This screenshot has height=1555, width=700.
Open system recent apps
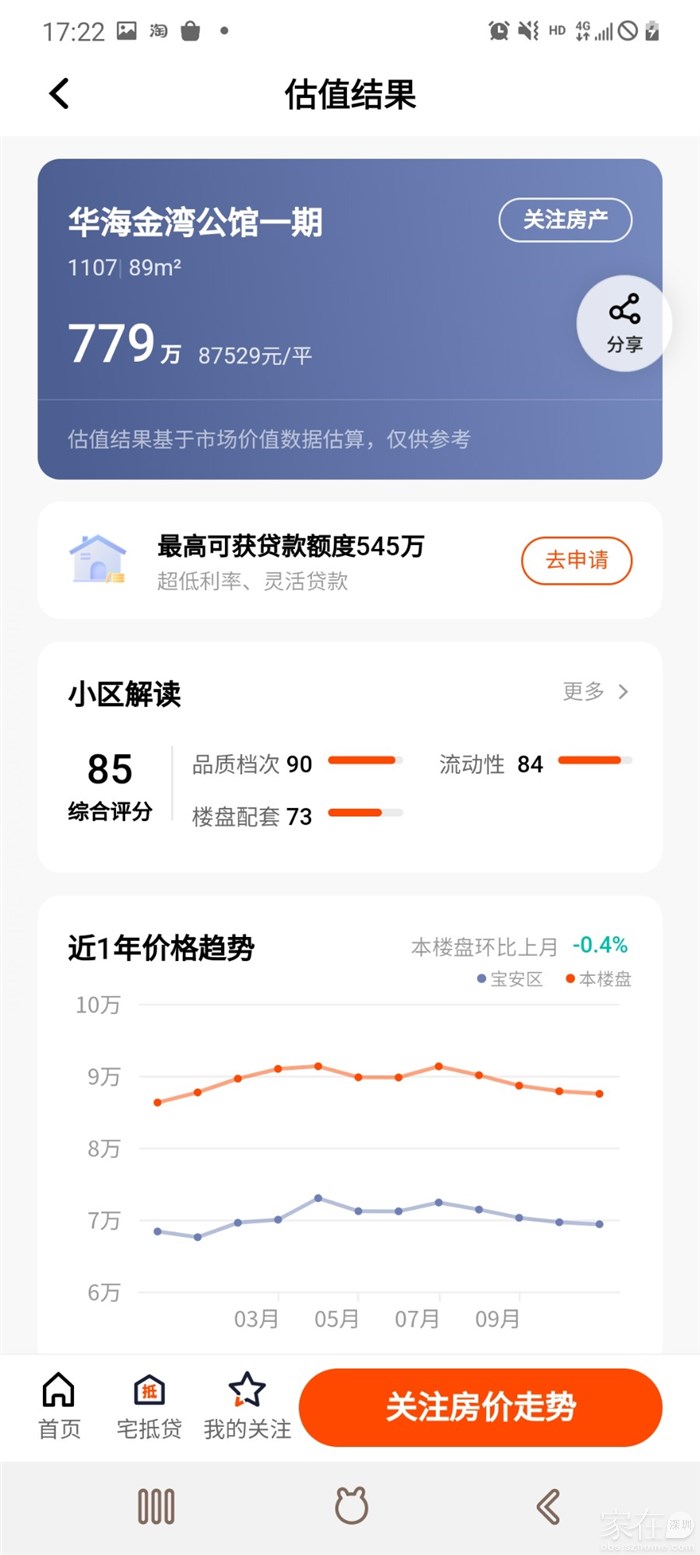point(156,1506)
